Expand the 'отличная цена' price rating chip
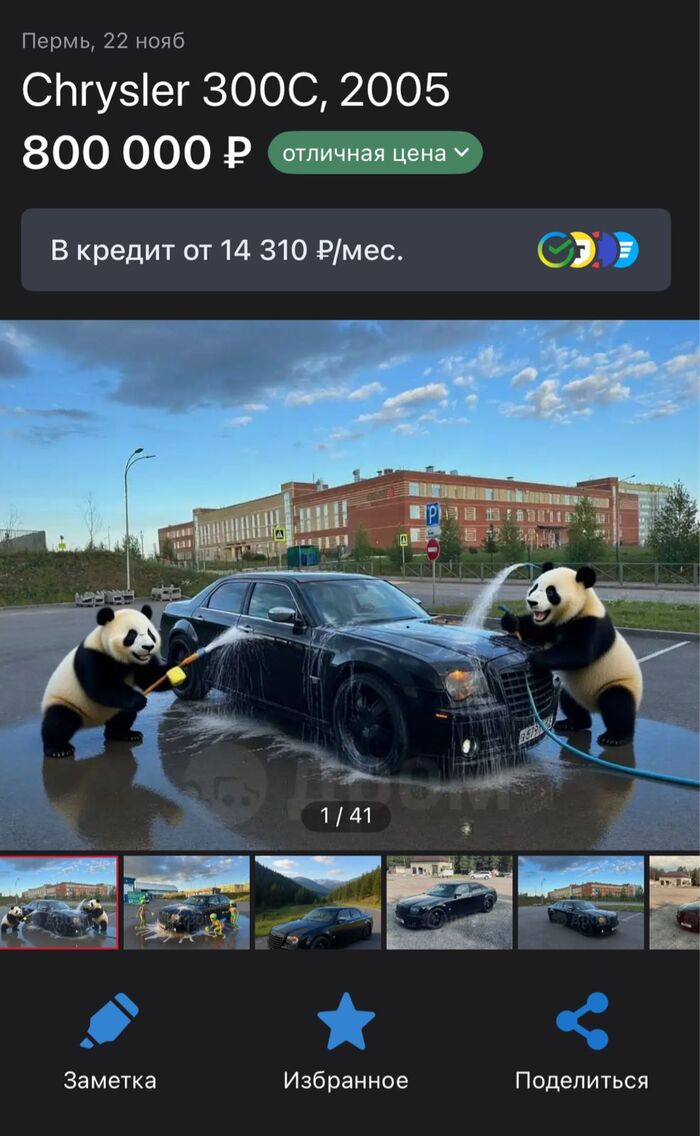 click(x=375, y=153)
